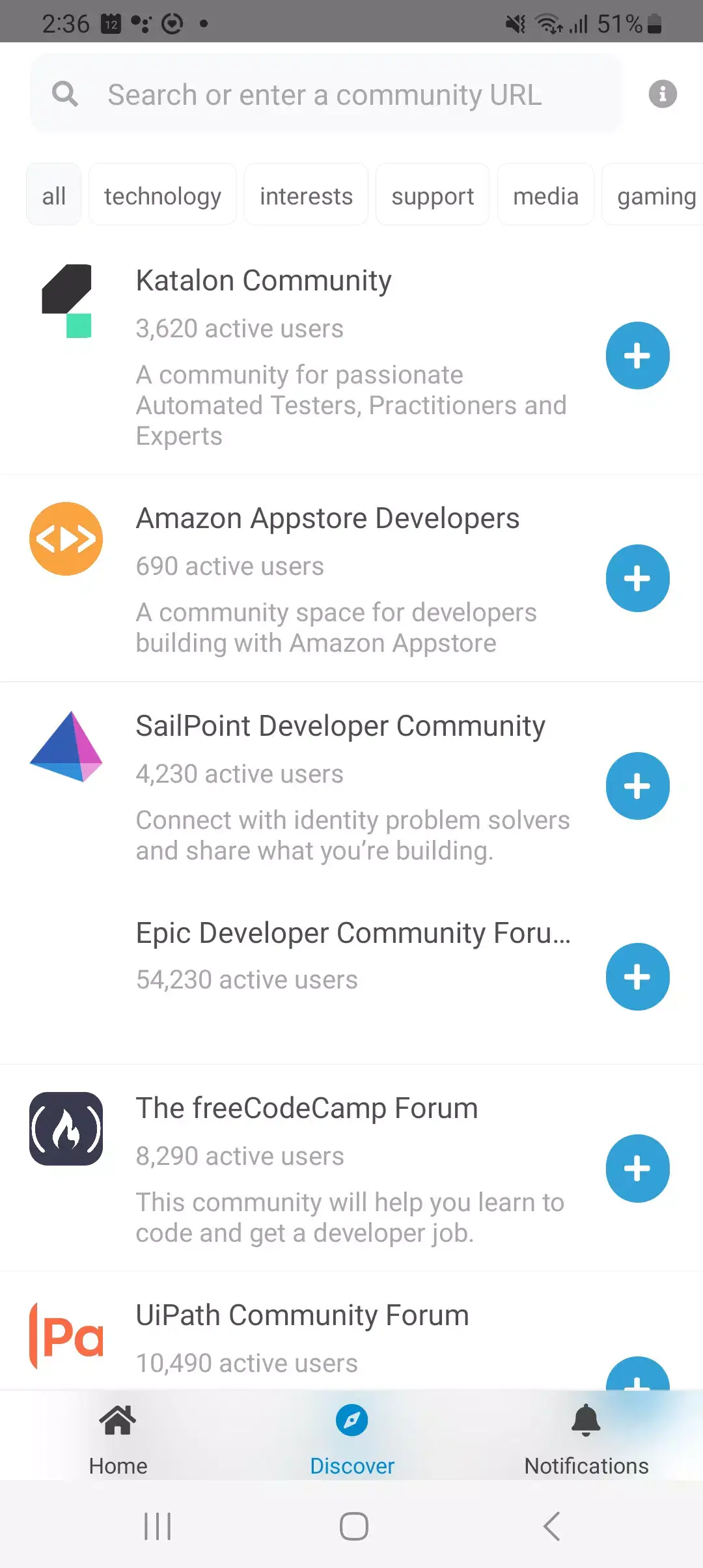Tap the SailPoint pyramid logo
The width and height of the screenshot is (703, 1568).
pyautogui.click(x=66, y=746)
